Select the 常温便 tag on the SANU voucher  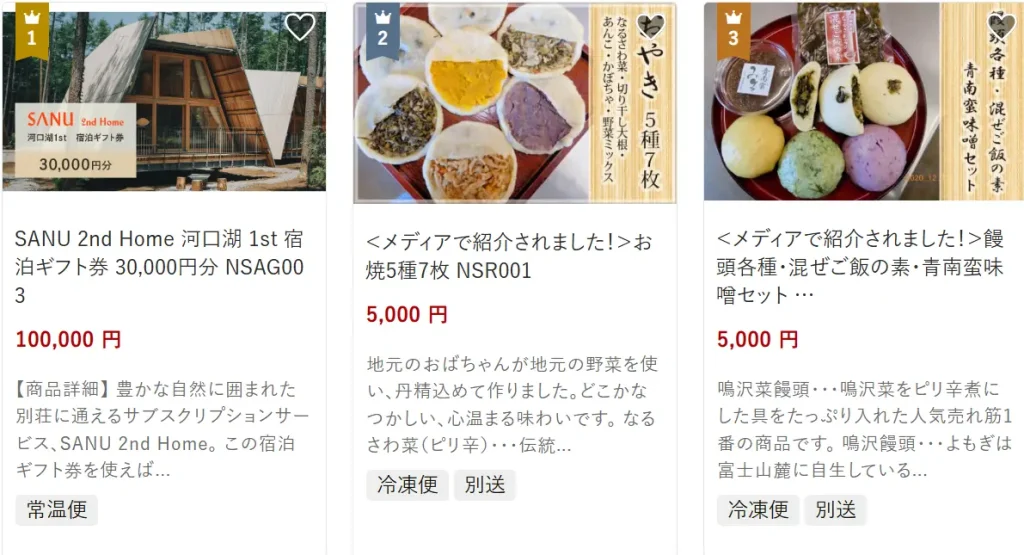57,510
